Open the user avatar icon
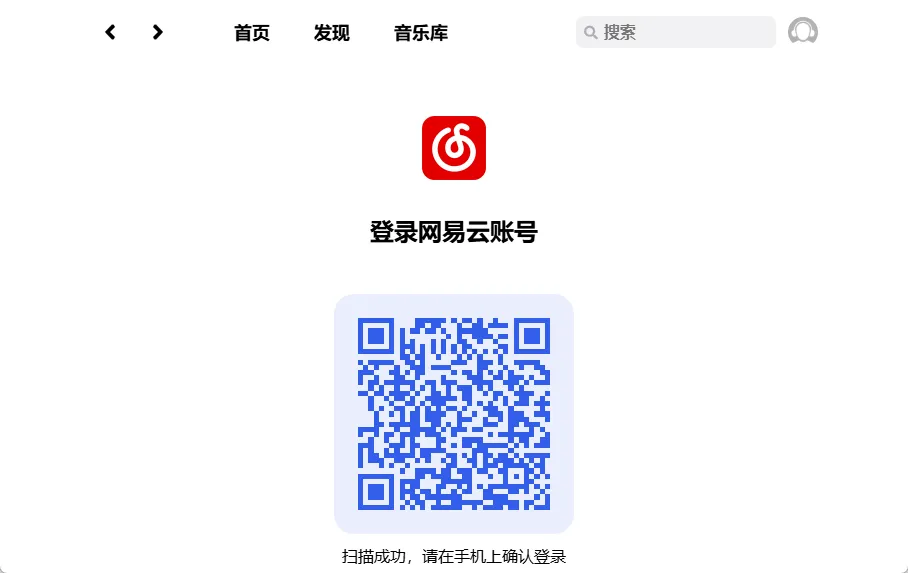This screenshot has width=908, height=573. click(x=803, y=32)
